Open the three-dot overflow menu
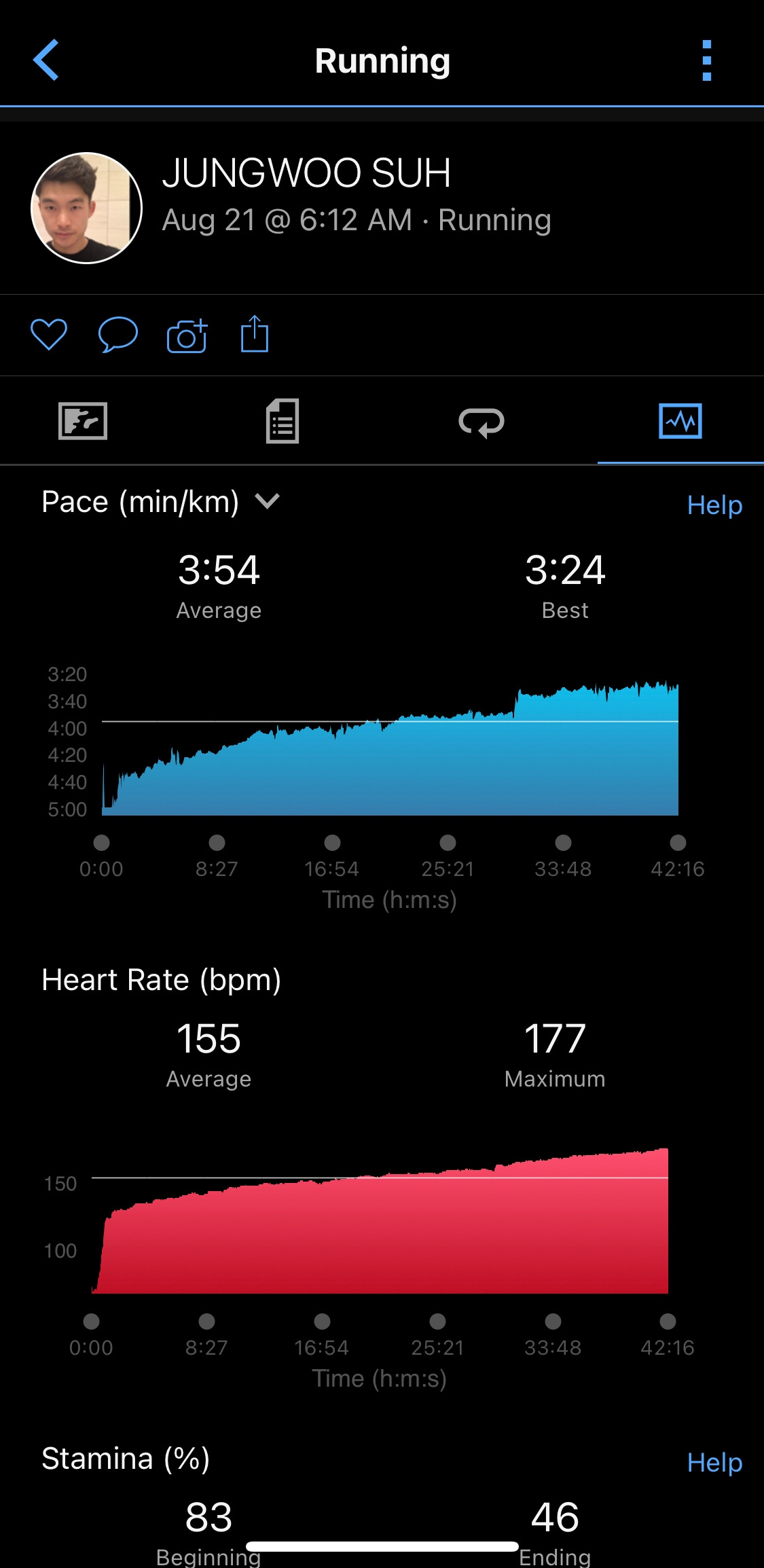The height and width of the screenshot is (1568, 764). point(706,60)
